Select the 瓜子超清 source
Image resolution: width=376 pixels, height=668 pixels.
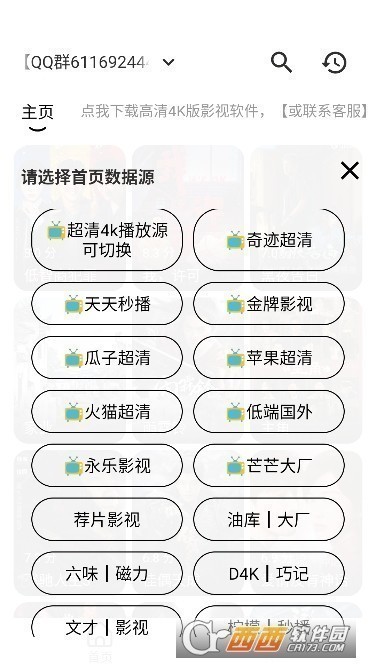point(107,358)
